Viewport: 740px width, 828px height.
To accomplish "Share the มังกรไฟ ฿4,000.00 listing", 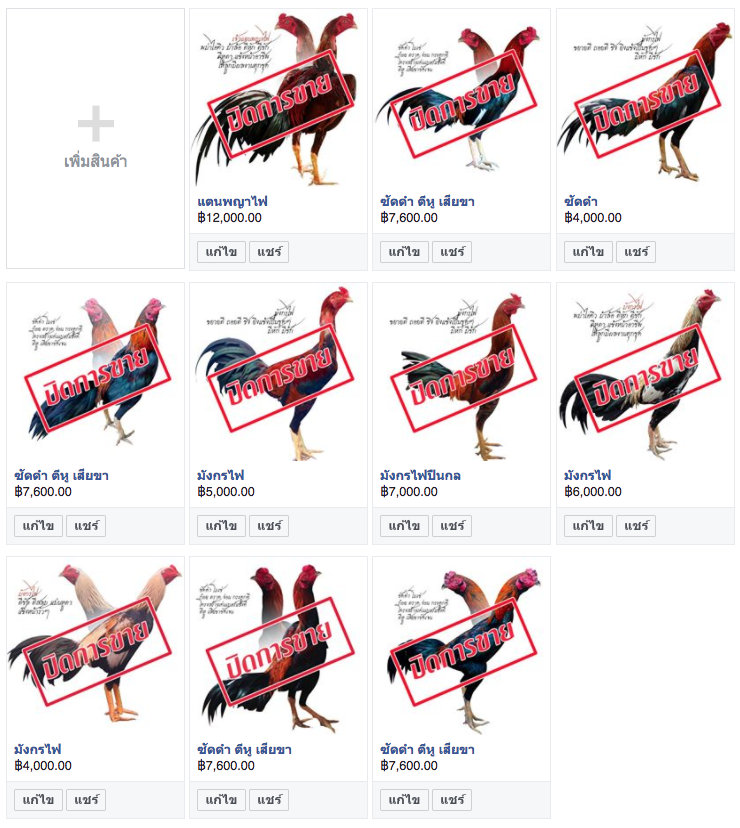I will [86, 800].
